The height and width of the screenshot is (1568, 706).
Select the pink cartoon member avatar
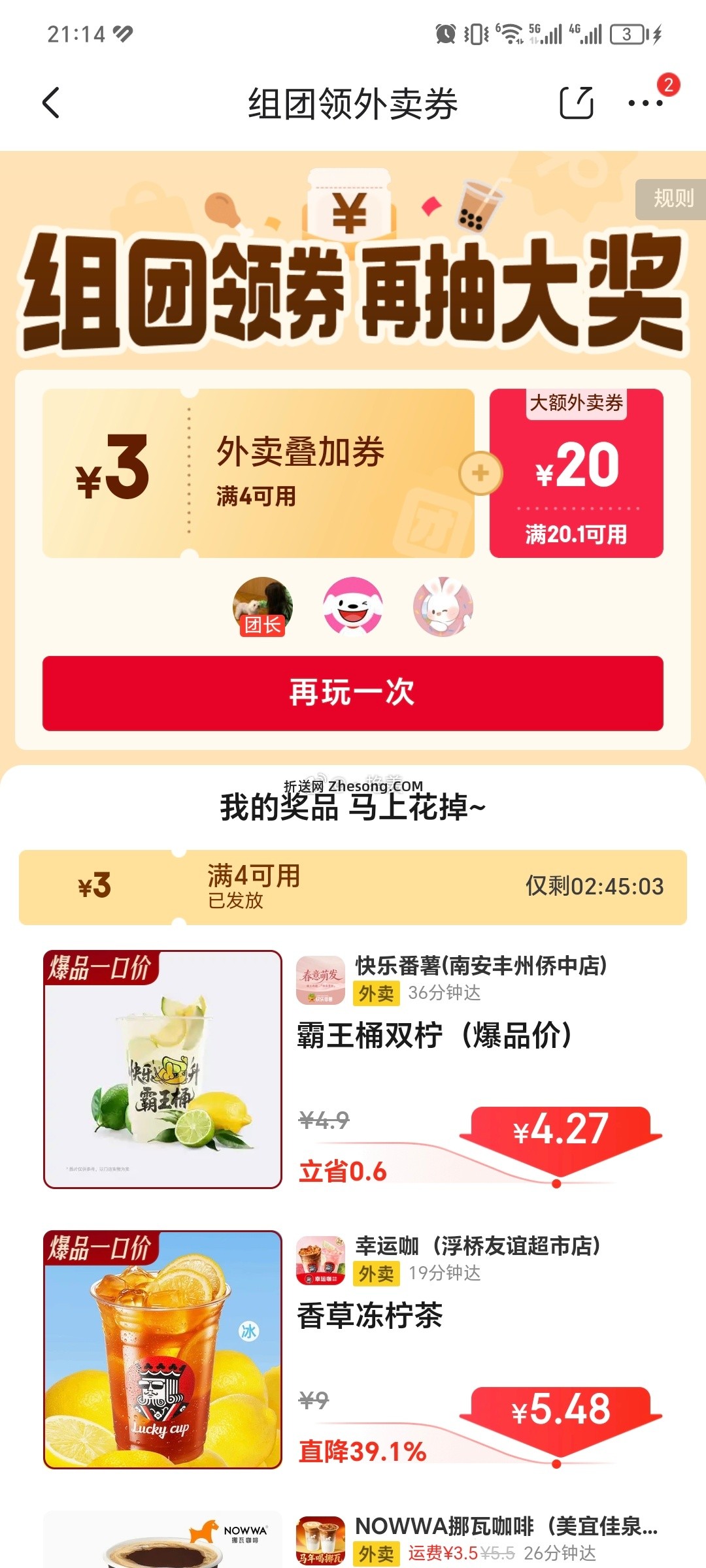pos(352,606)
